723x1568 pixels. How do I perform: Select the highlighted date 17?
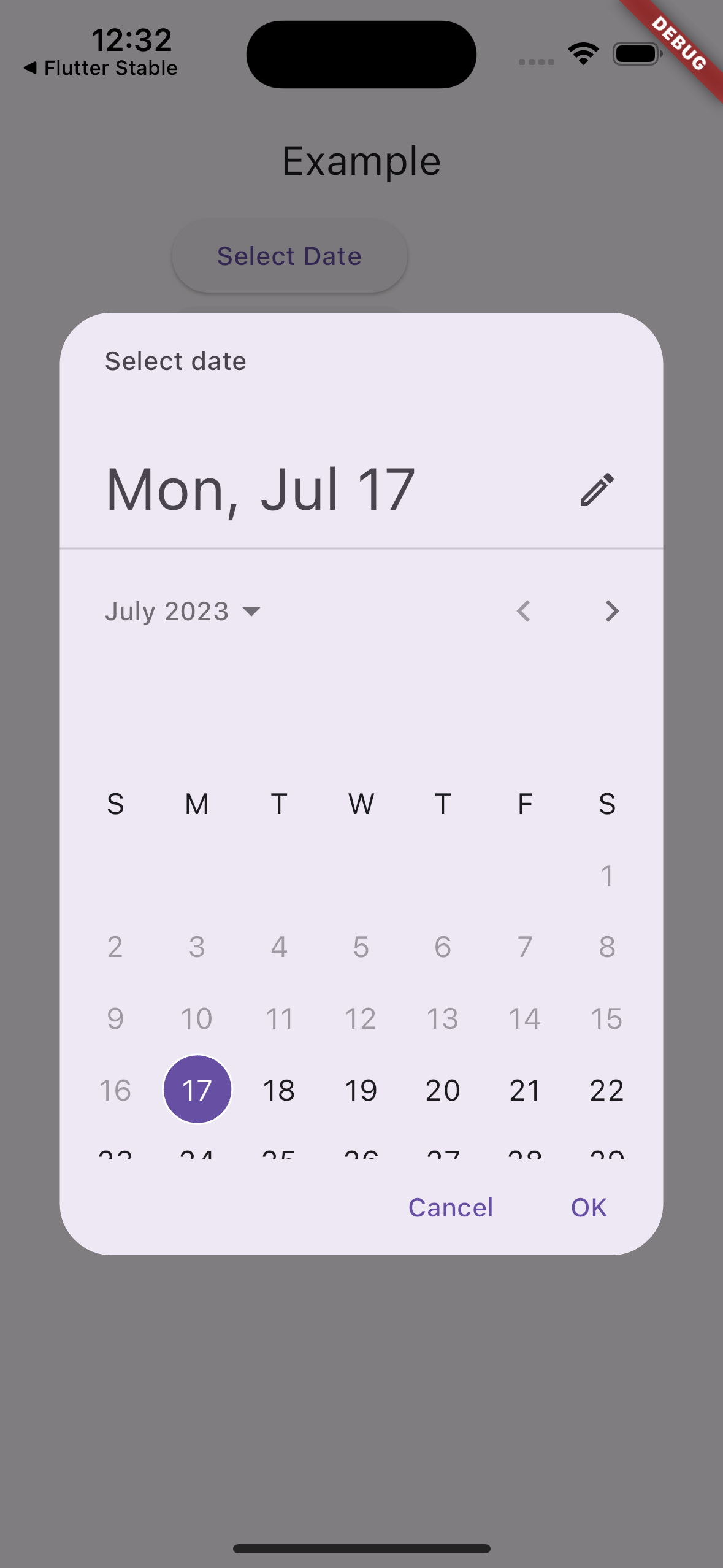point(197,1089)
